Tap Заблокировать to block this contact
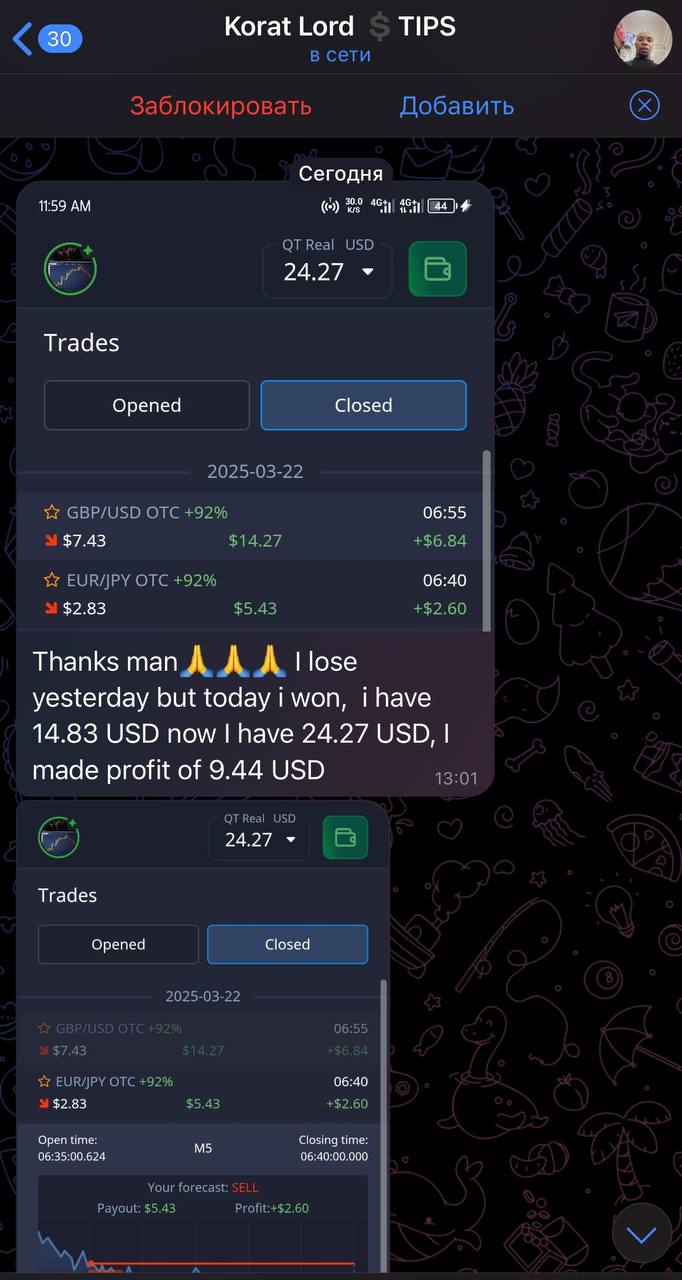Image resolution: width=682 pixels, height=1280 pixels. [221, 106]
